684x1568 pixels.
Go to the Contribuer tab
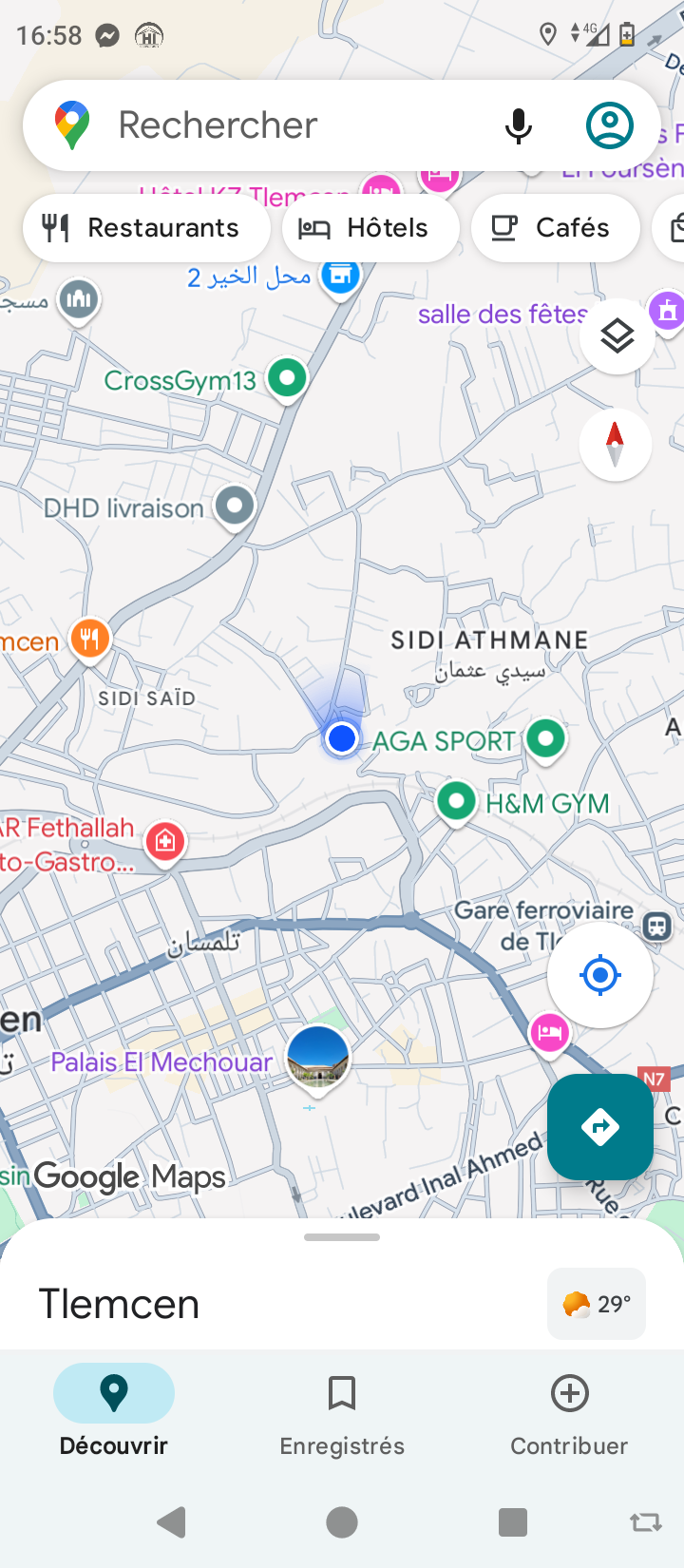click(x=569, y=1416)
